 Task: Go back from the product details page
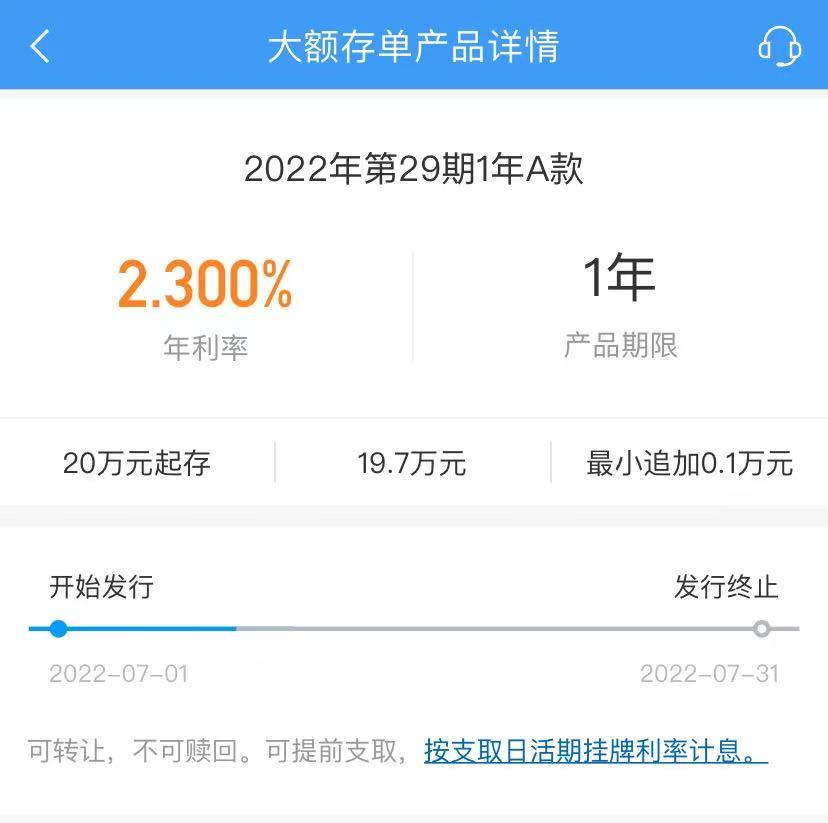[40, 46]
